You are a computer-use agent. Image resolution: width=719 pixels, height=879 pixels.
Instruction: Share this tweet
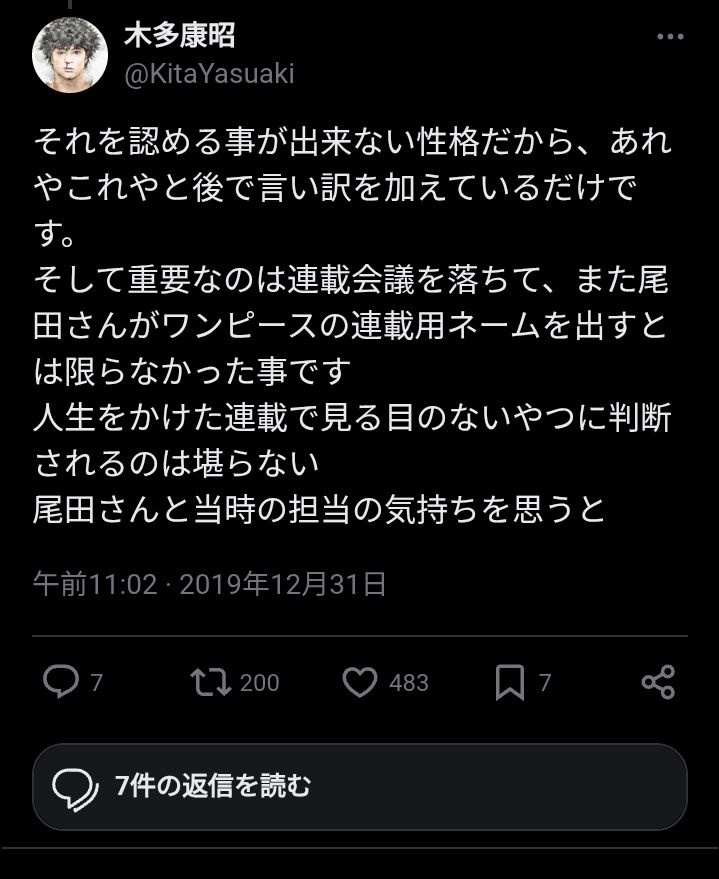658,682
